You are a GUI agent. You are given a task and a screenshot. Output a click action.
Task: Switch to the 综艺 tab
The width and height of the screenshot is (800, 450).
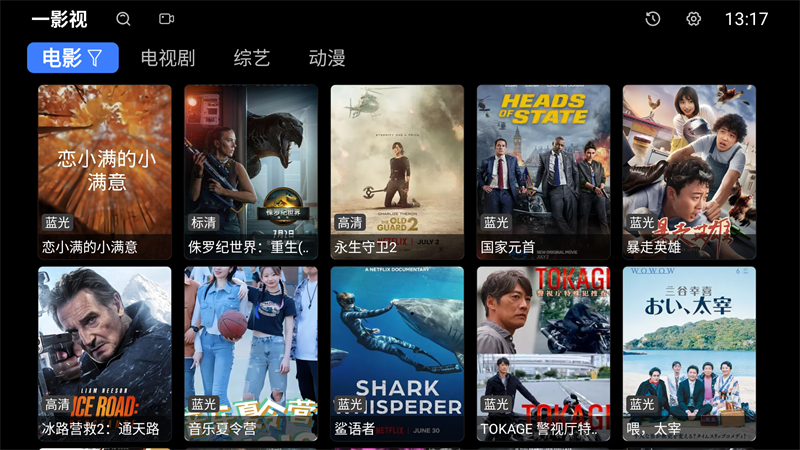point(252,58)
